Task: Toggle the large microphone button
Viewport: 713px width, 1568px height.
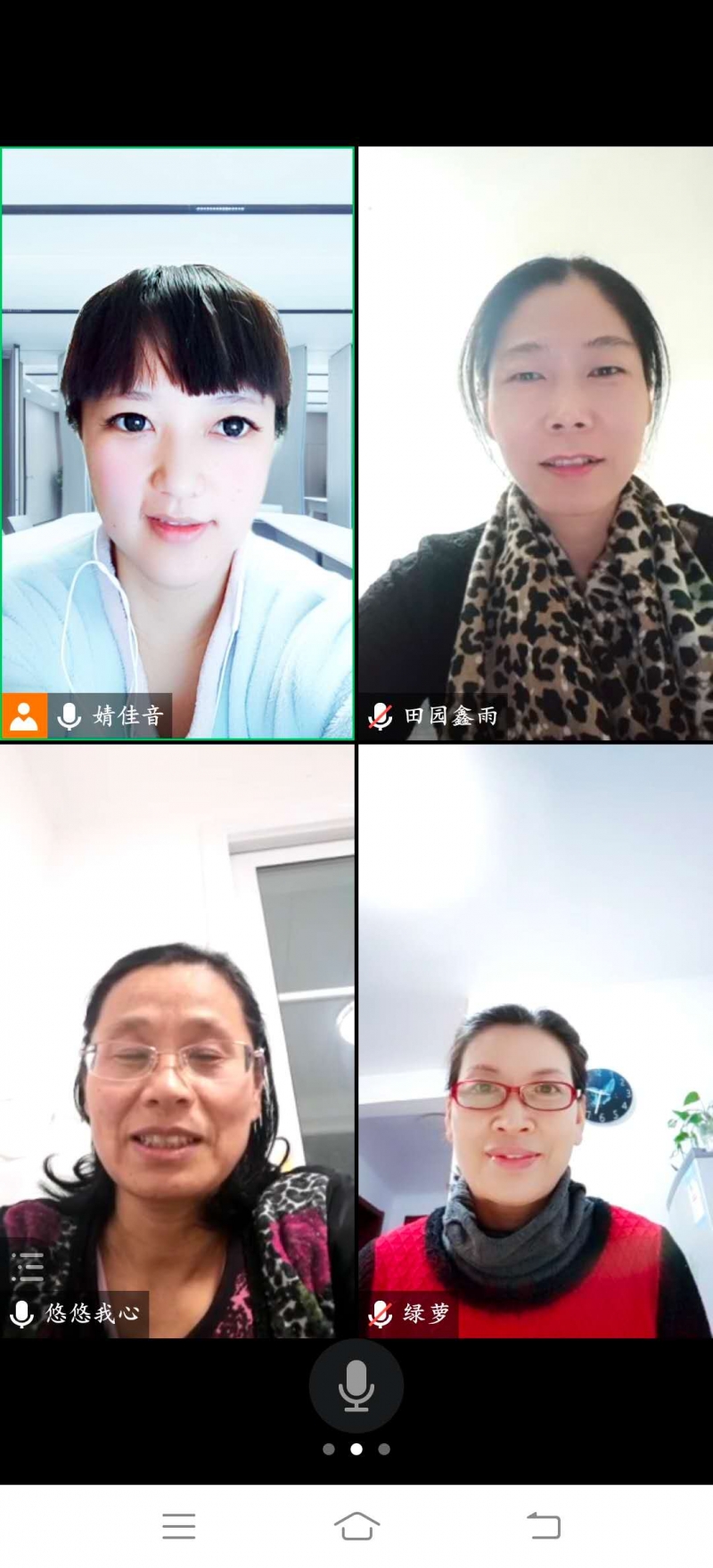Action: [x=356, y=1385]
